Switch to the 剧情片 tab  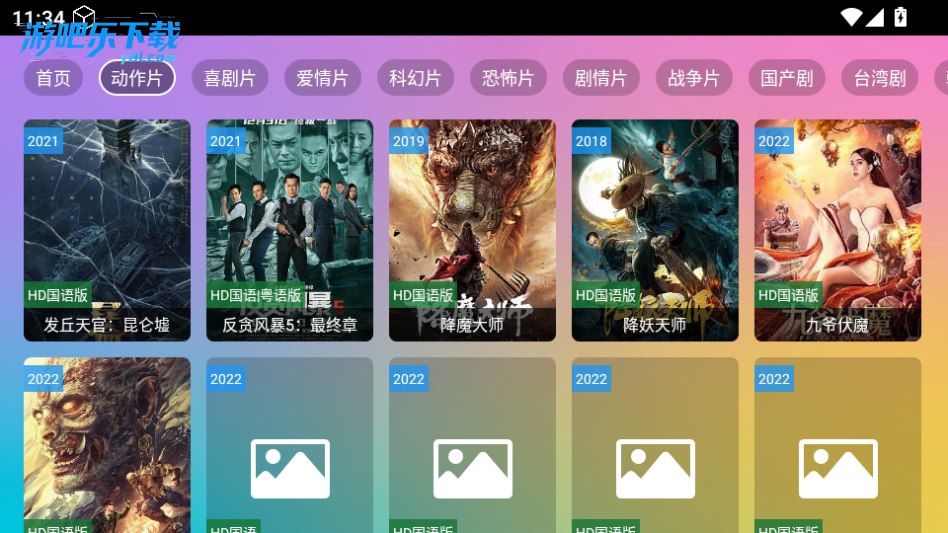601,78
